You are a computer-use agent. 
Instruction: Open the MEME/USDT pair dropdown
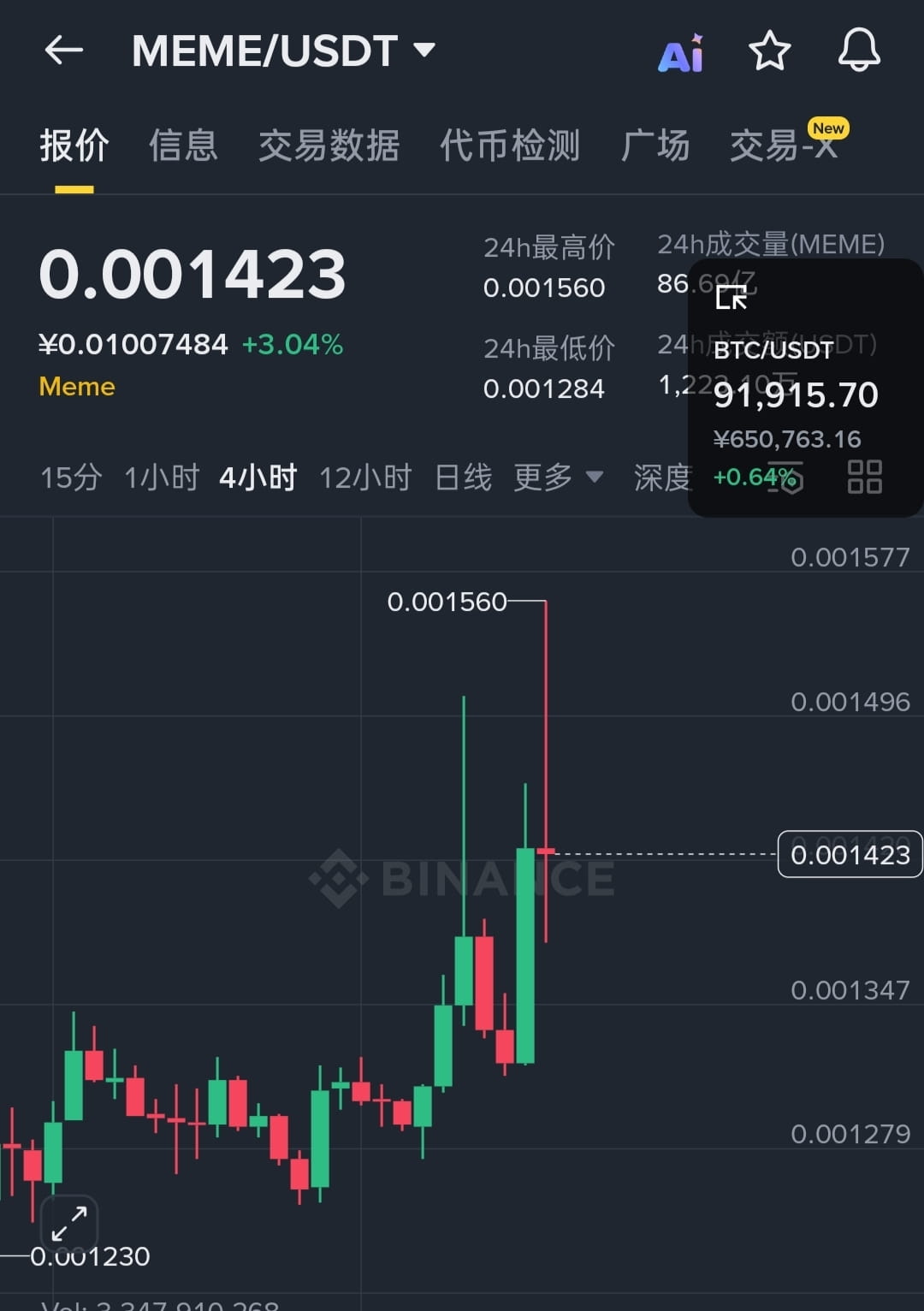(284, 51)
